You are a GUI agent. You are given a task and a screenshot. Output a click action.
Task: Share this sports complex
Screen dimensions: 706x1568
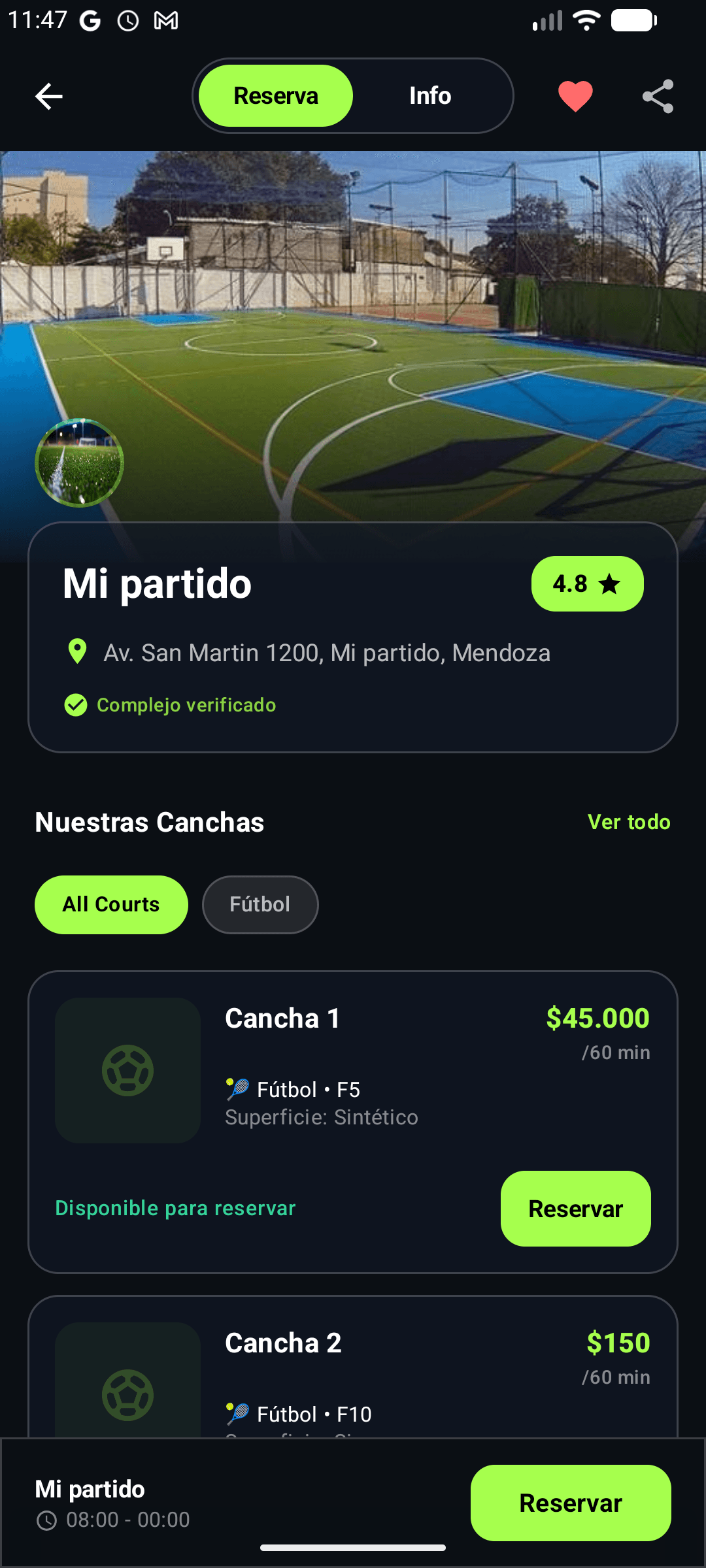658,97
